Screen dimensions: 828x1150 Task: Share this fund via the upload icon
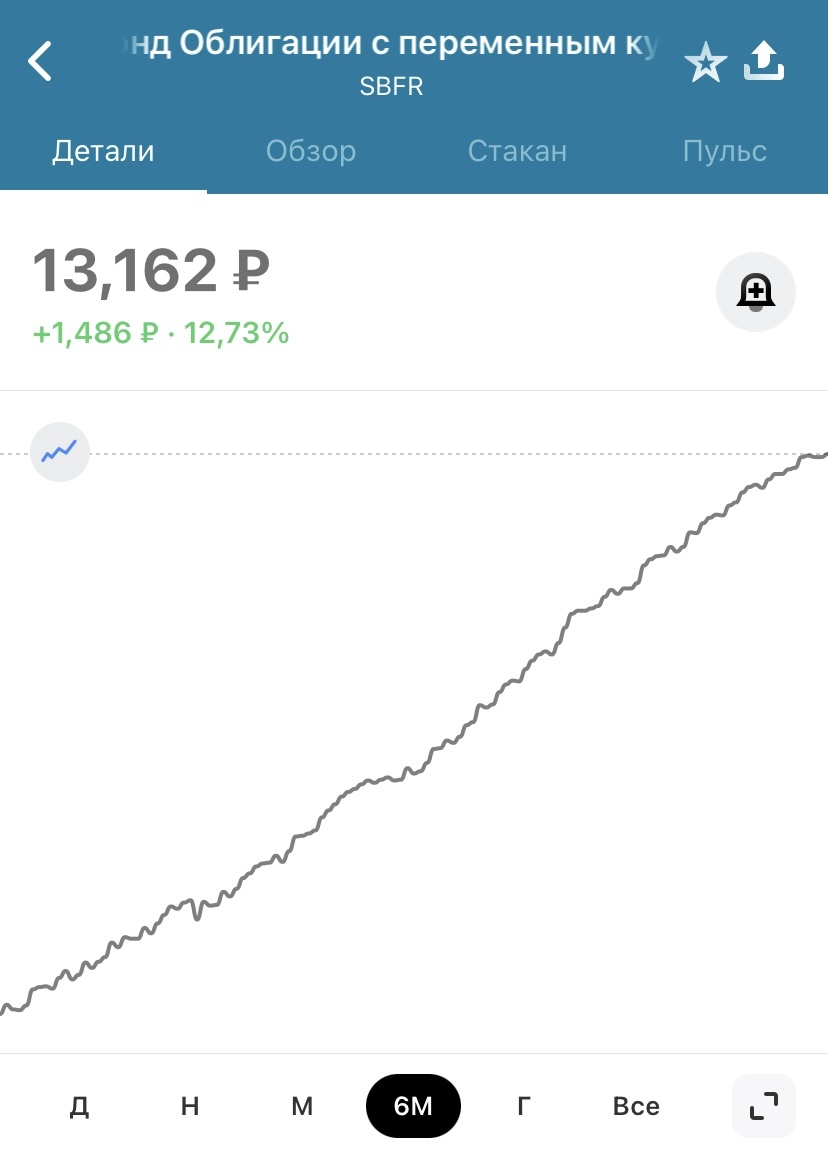tap(765, 63)
